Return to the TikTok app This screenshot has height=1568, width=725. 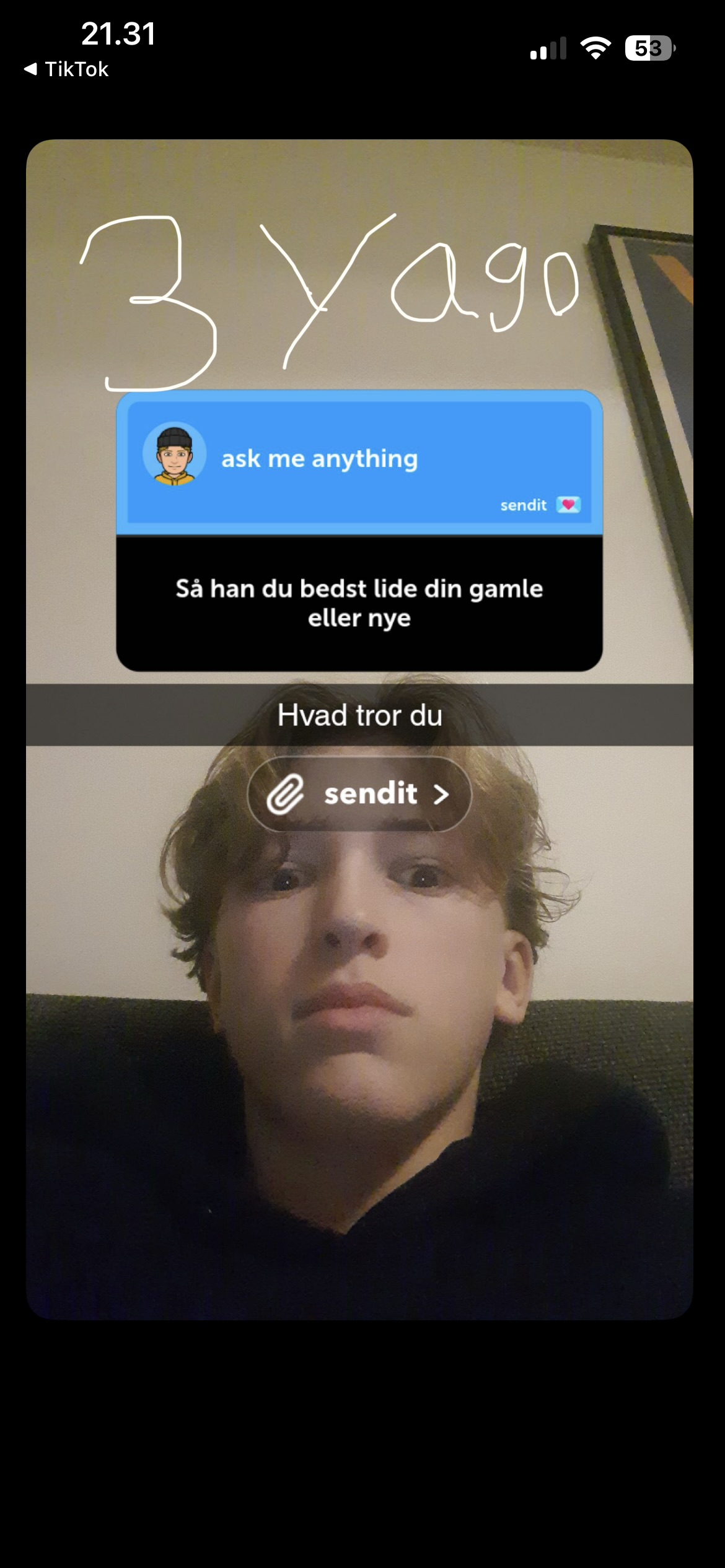pos(67,69)
